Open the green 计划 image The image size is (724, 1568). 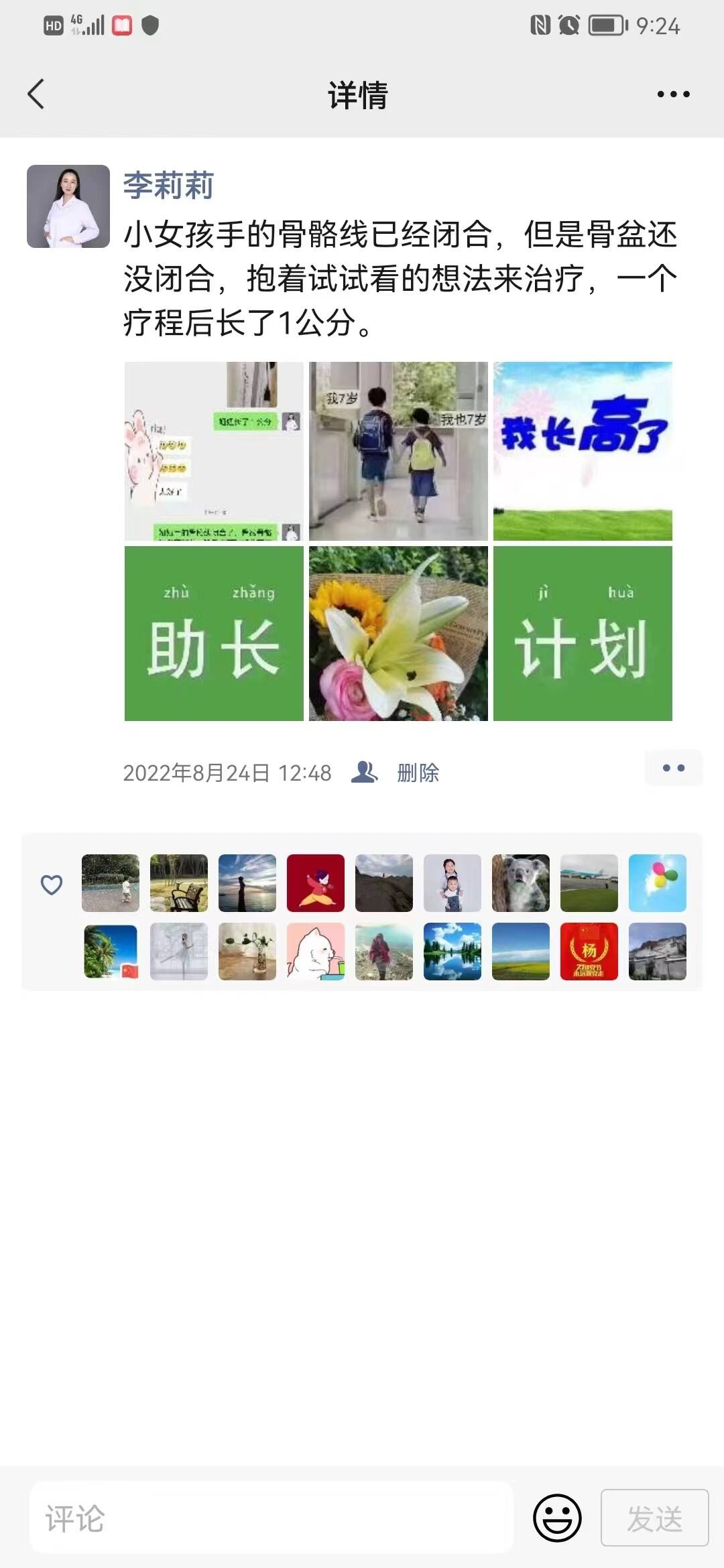coord(583,634)
